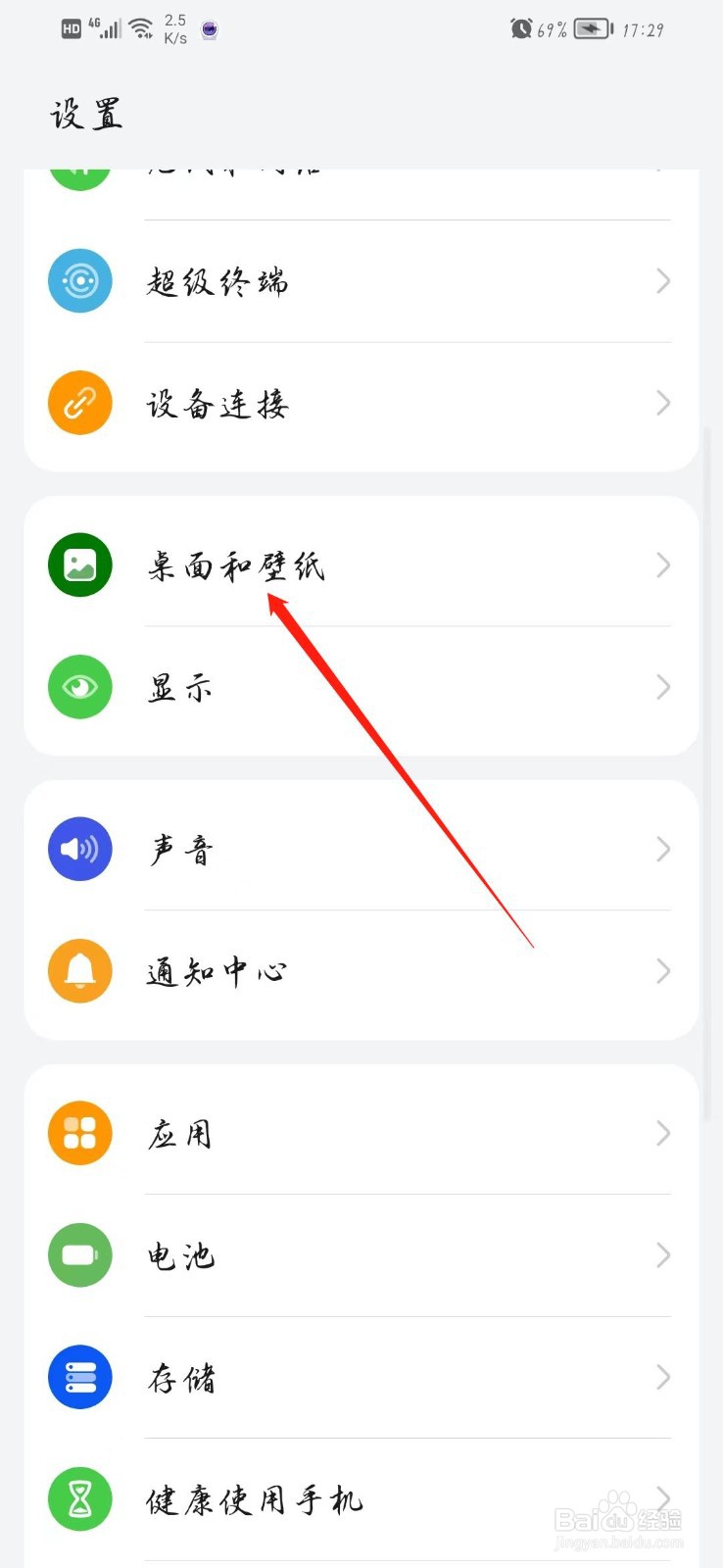The width and height of the screenshot is (723, 1568).
Task: Open 存储 details using the right arrow
Action: [662, 1377]
